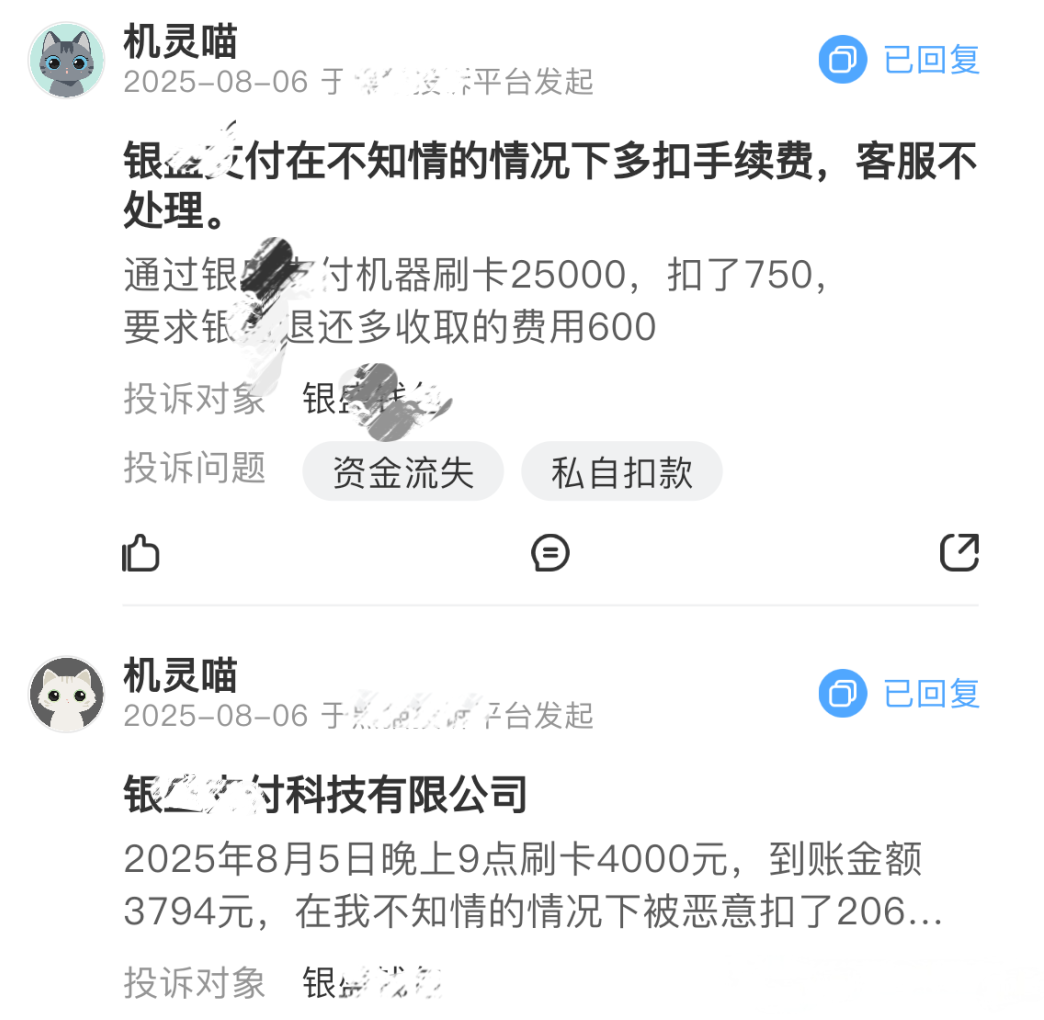Select the 私自扣款 complaint tag
Image resolution: width=1044 pixels, height=1020 pixels.
(x=621, y=472)
